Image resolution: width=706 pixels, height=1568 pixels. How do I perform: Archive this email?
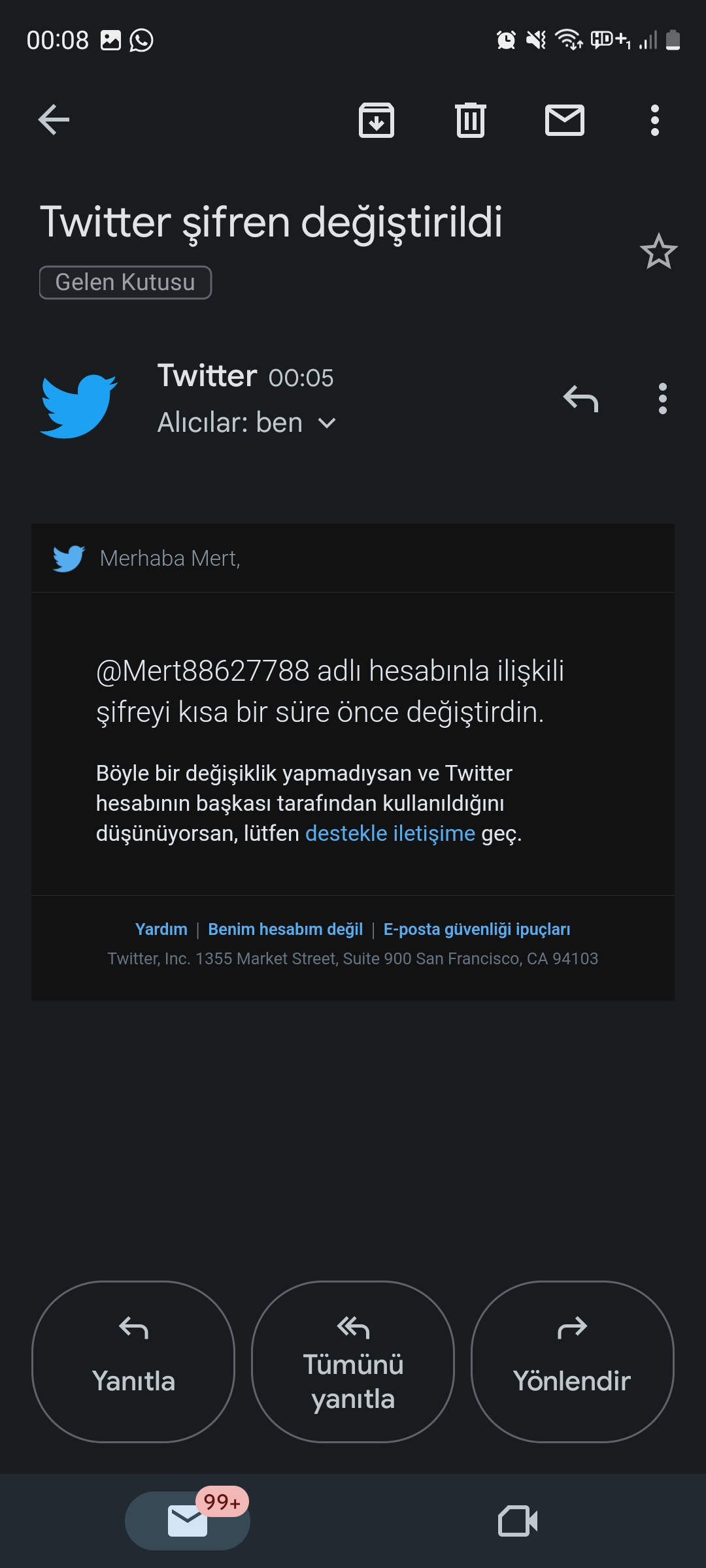(377, 120)
